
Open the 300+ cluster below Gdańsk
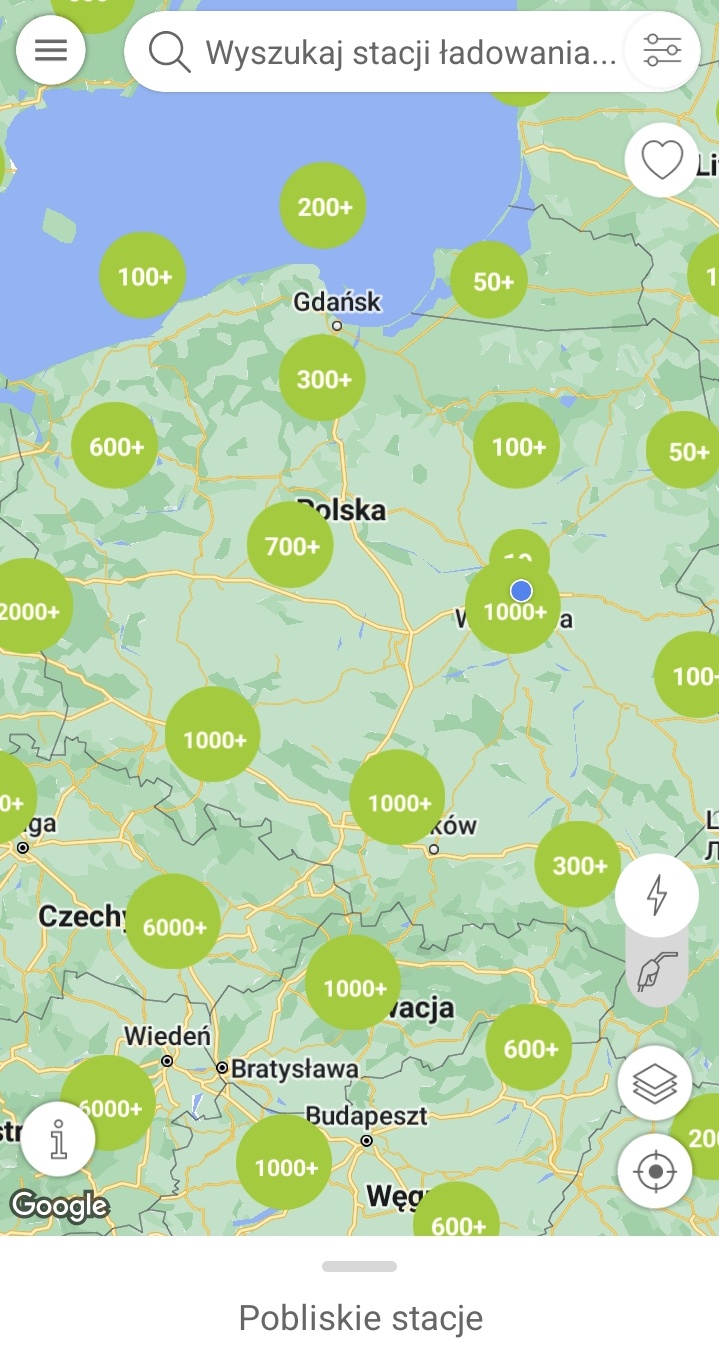[322, 378]
